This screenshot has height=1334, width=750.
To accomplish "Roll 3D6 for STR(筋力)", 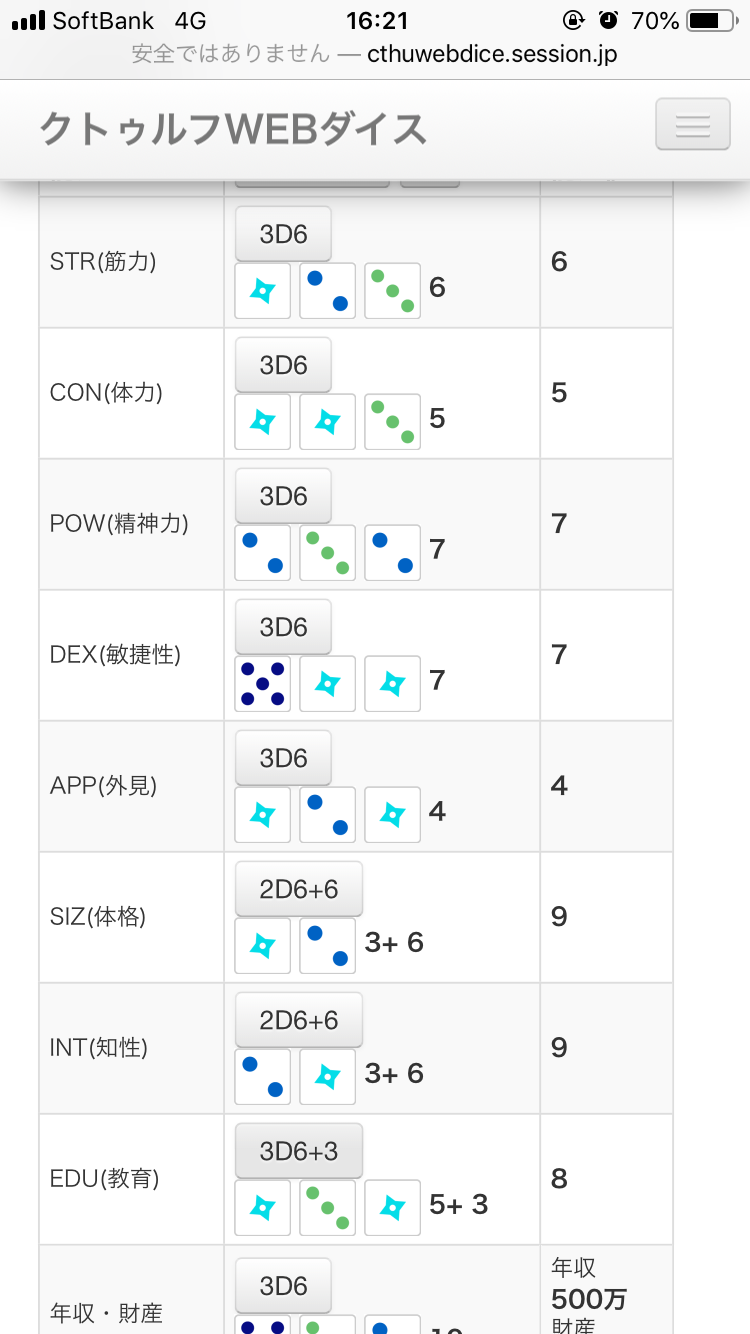I will coord(283,234).
